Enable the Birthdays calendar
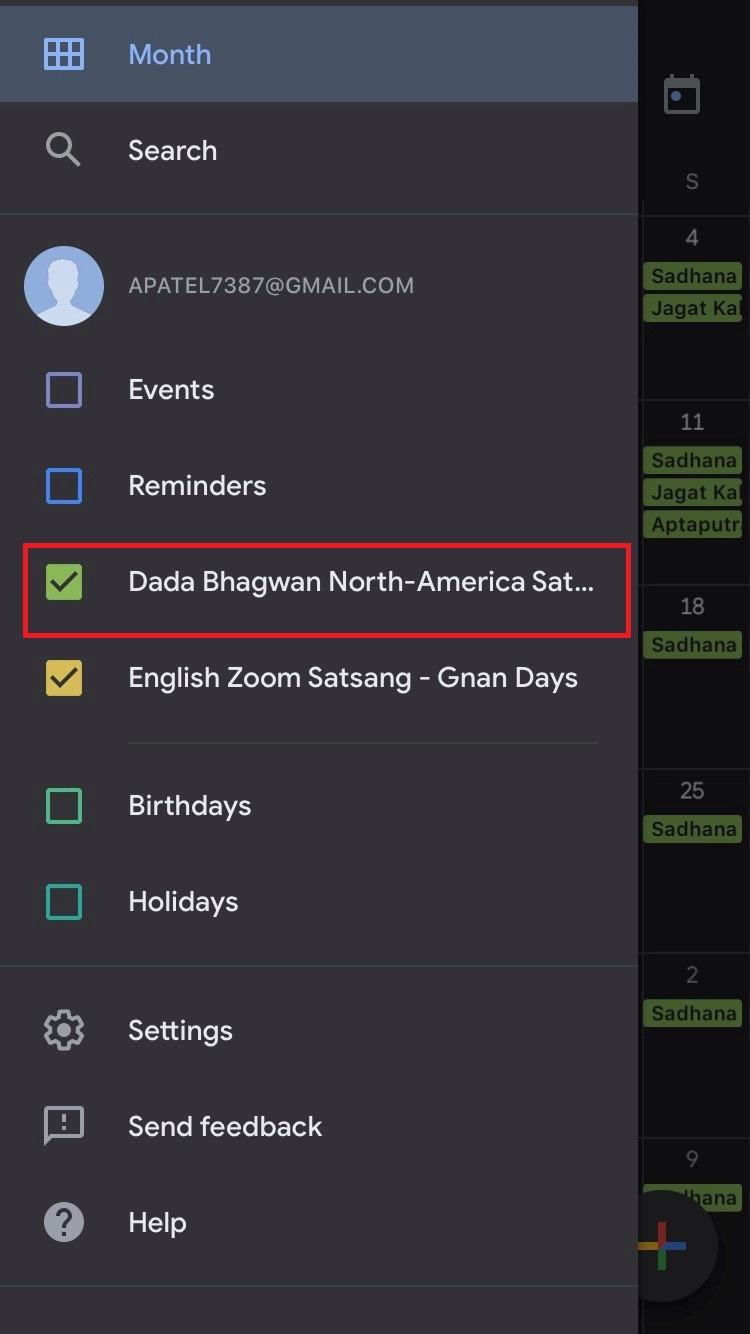This screenshot has height=1334, width=750. (x=64, y=806)
